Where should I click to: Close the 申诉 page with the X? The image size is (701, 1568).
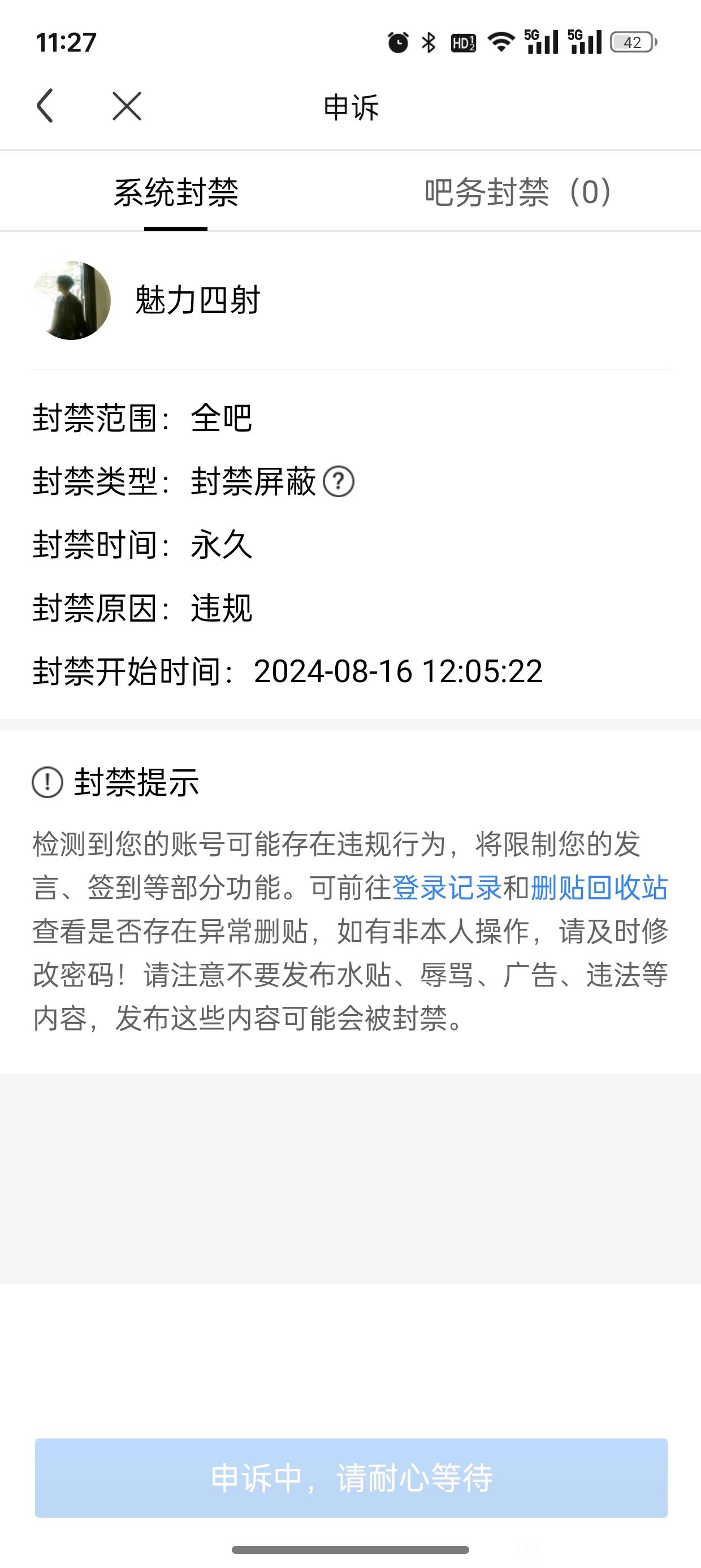coord(127,106)
